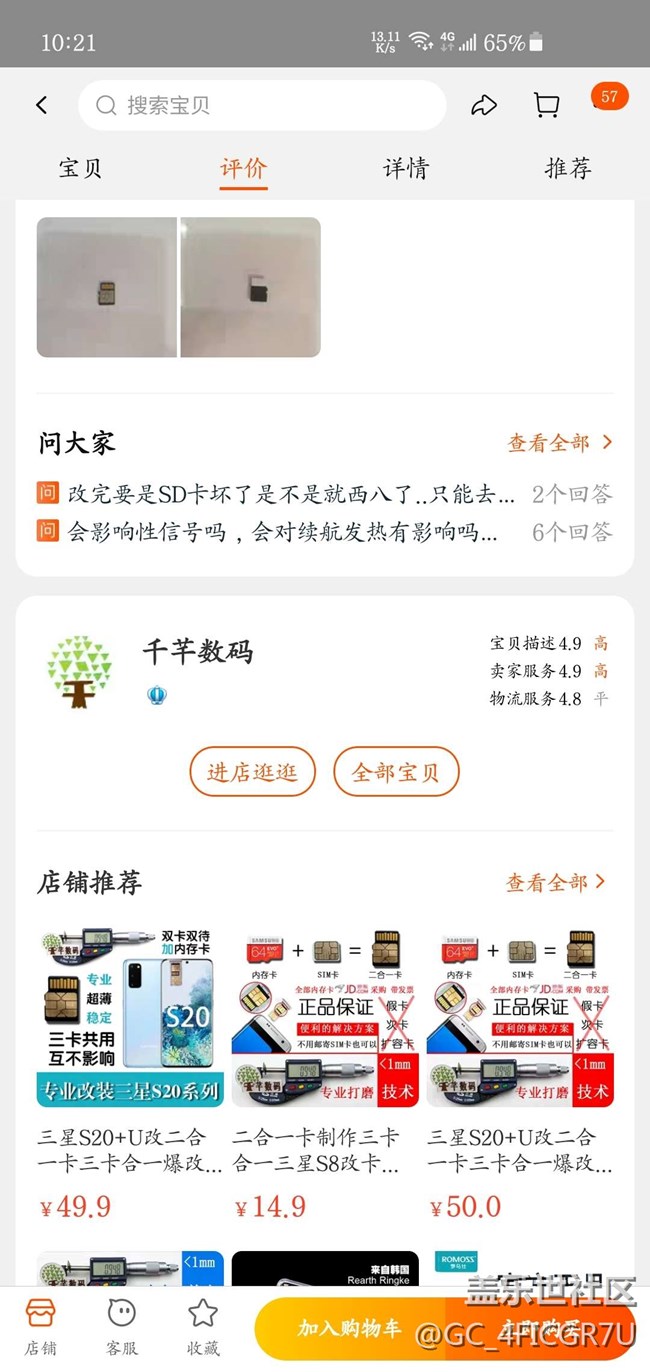Viewport: 650px width, 1372px height.
Task: Open the question about 续航发热
Action: (280, 532)
